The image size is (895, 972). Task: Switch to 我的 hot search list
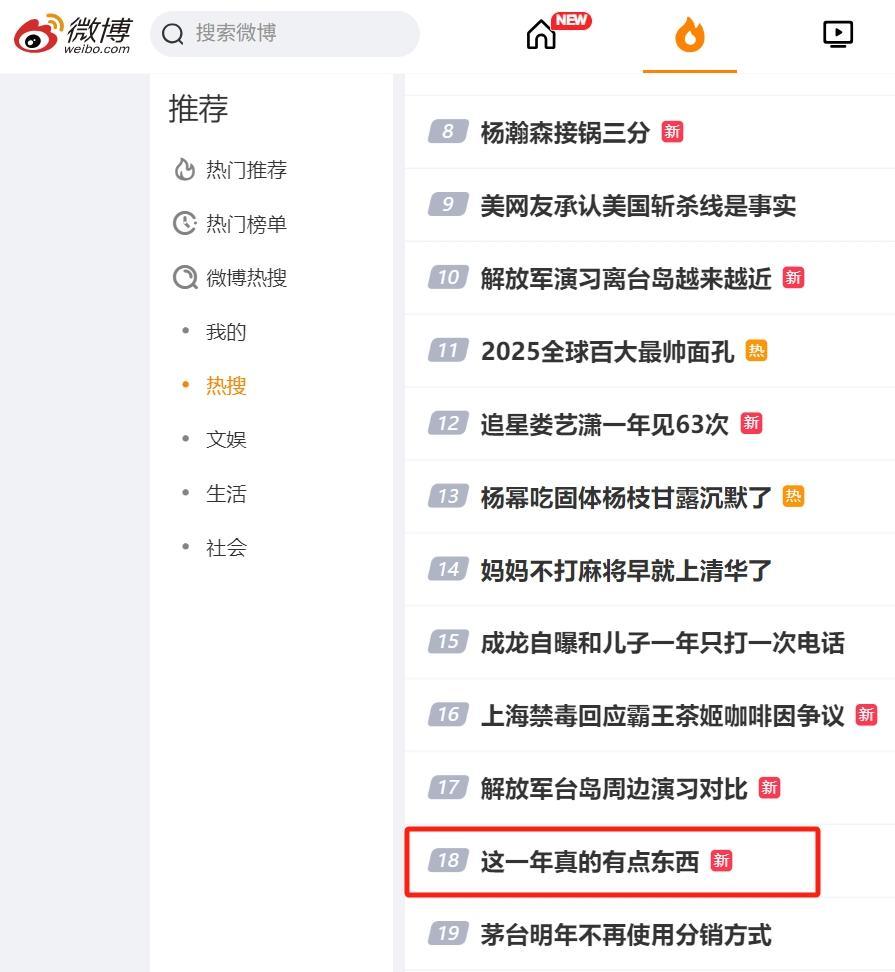[x=226, y=332]
